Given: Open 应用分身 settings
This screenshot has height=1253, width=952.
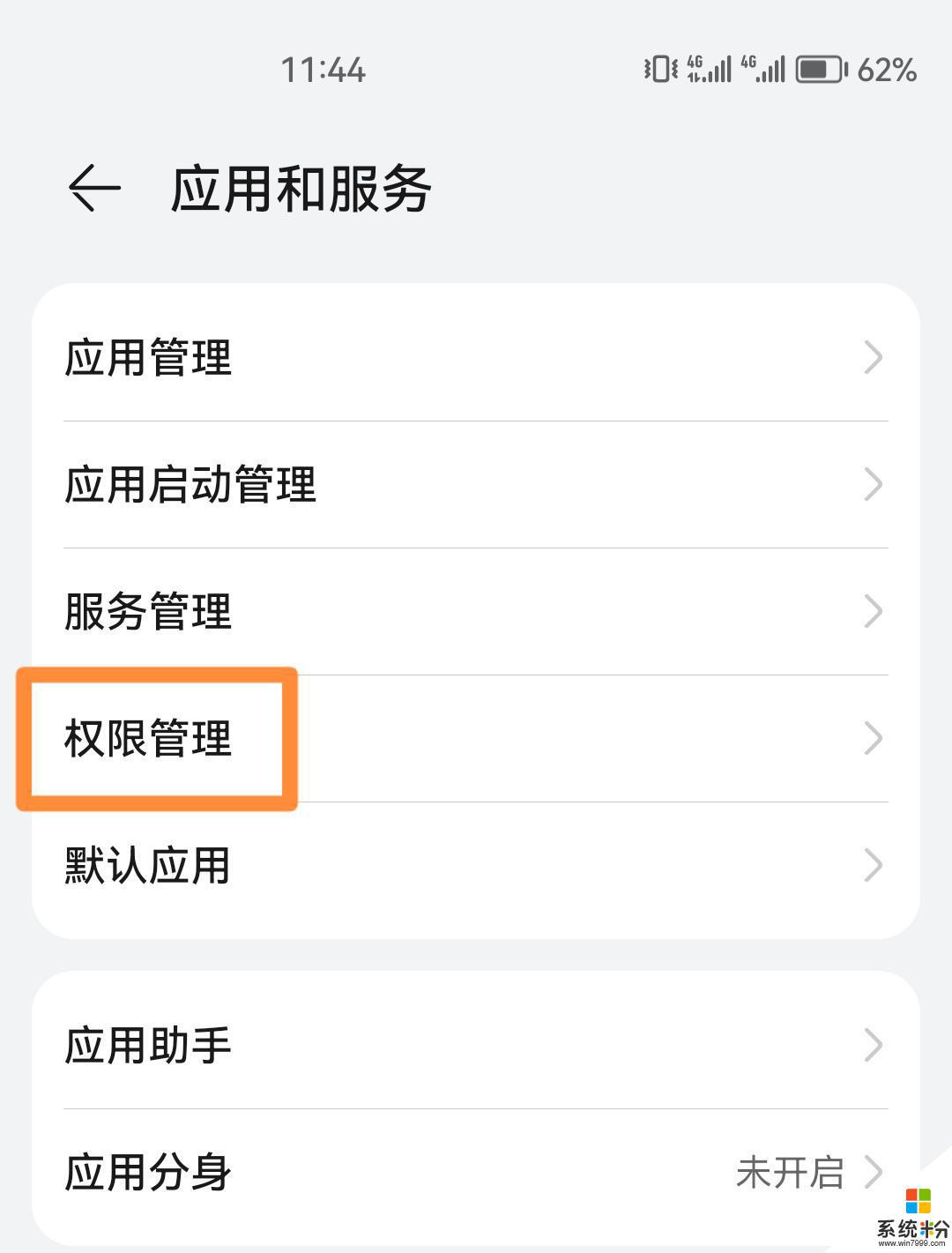Looking at the screenshot, I should coord(476,1173).
